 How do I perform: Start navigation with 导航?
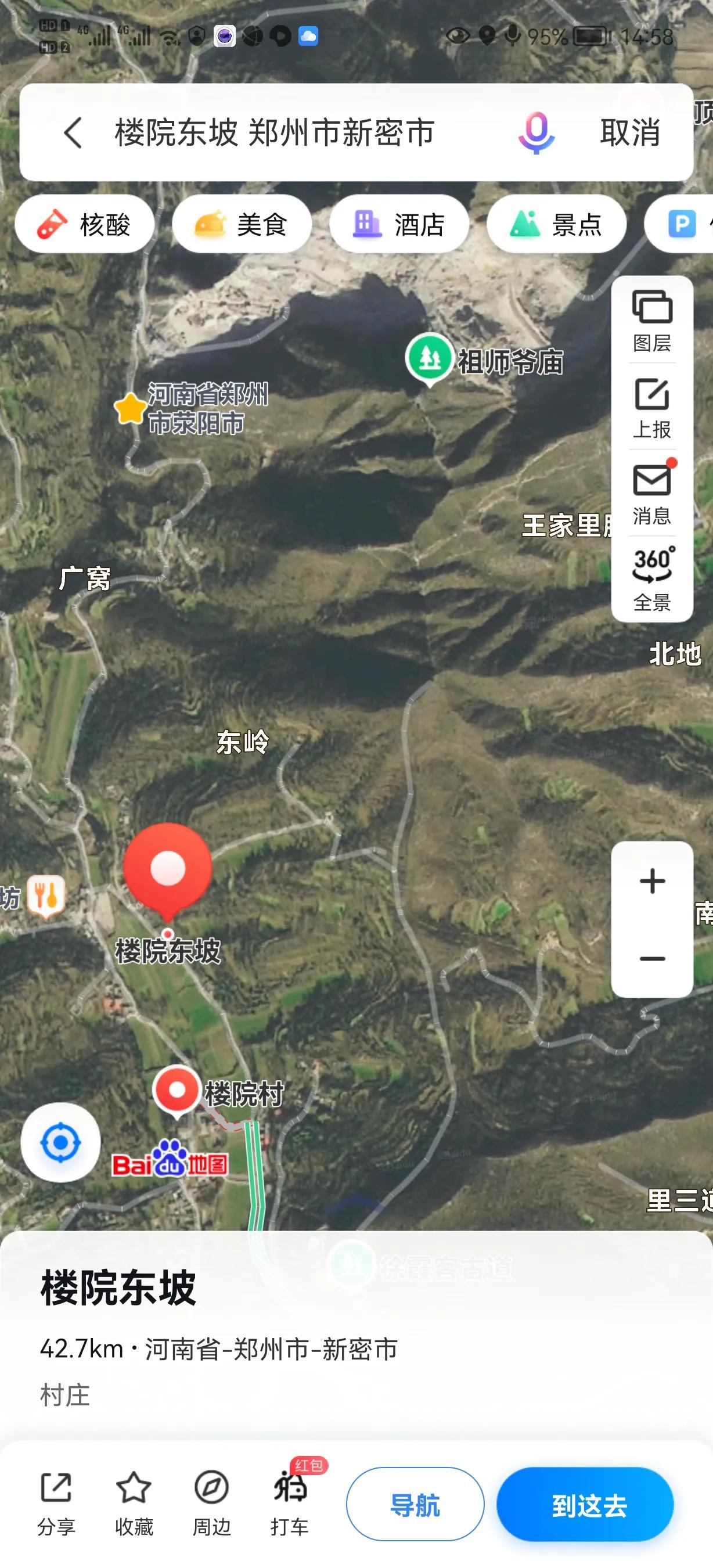click(415, 1504)
